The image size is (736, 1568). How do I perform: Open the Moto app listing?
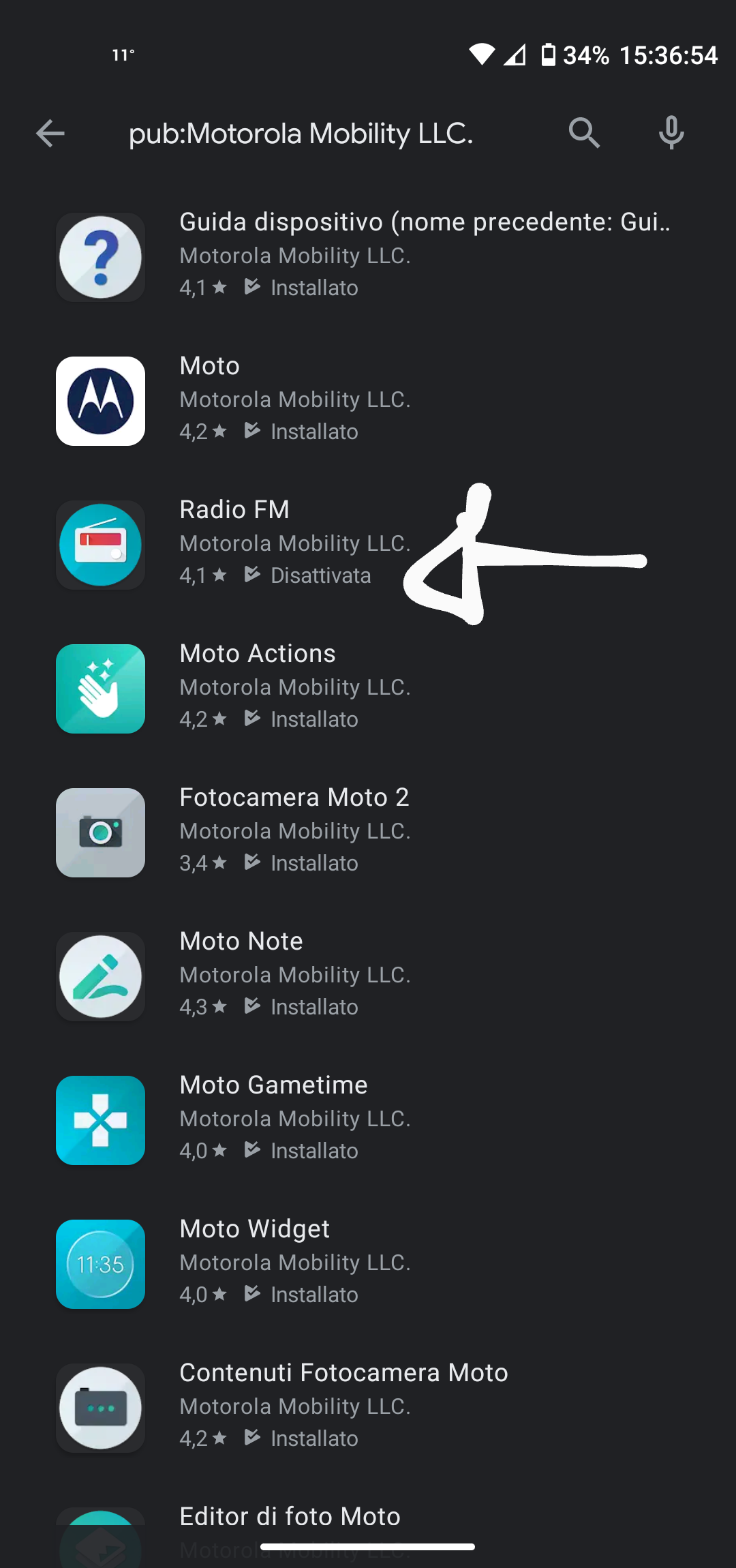click(x=368, y=402)
